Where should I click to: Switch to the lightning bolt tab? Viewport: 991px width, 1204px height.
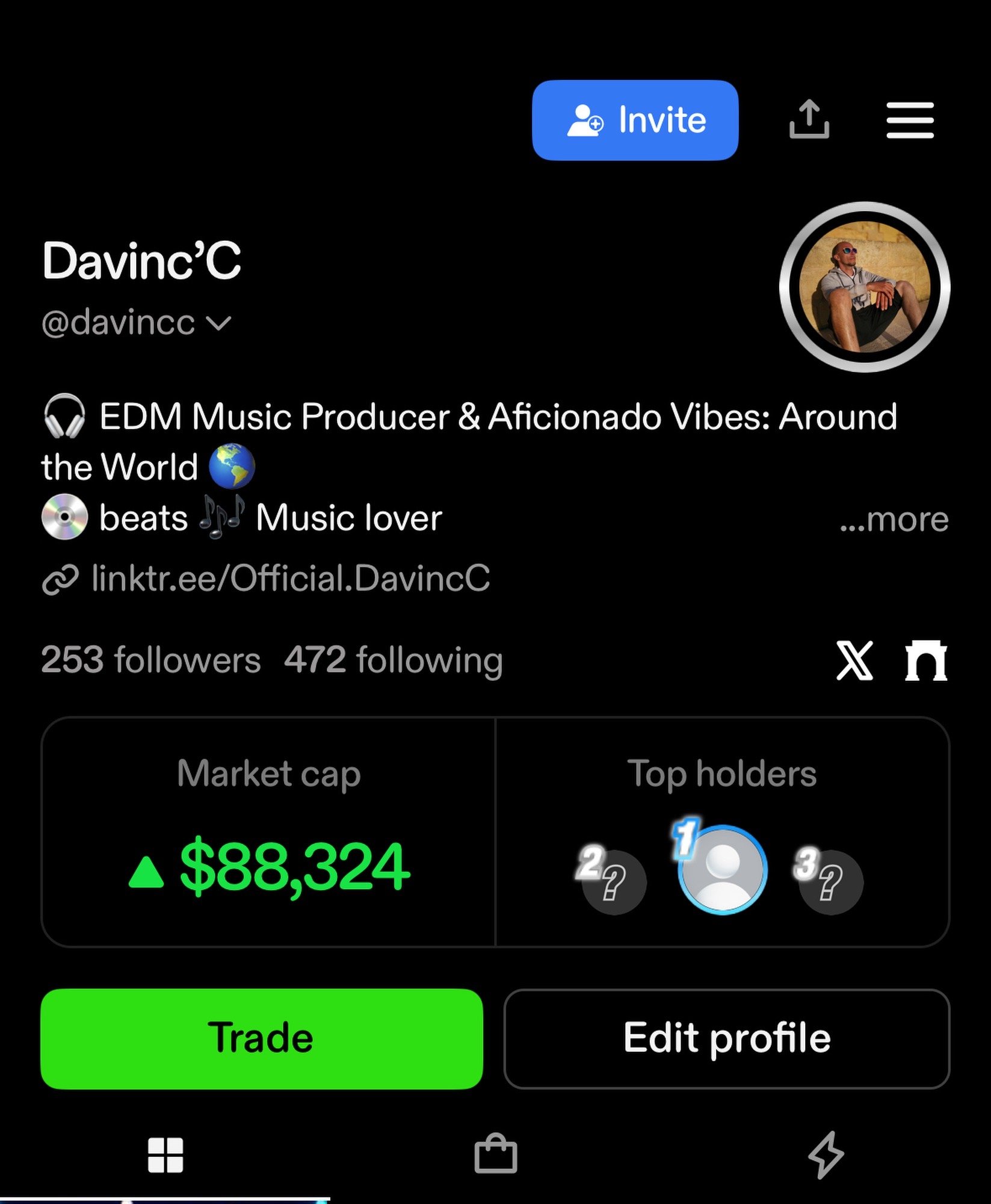825,1154
